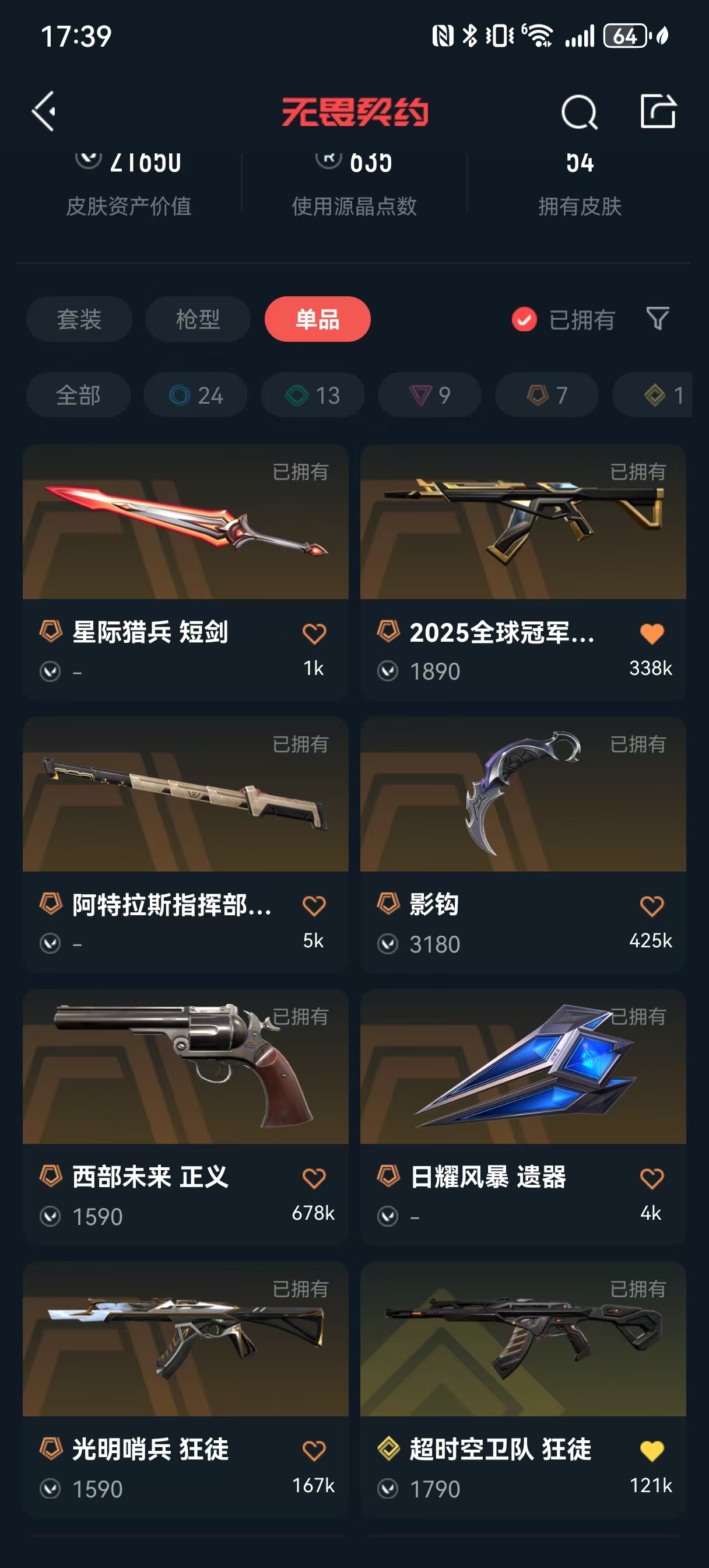Select the 单品 tab

click(x=317, y=319)
